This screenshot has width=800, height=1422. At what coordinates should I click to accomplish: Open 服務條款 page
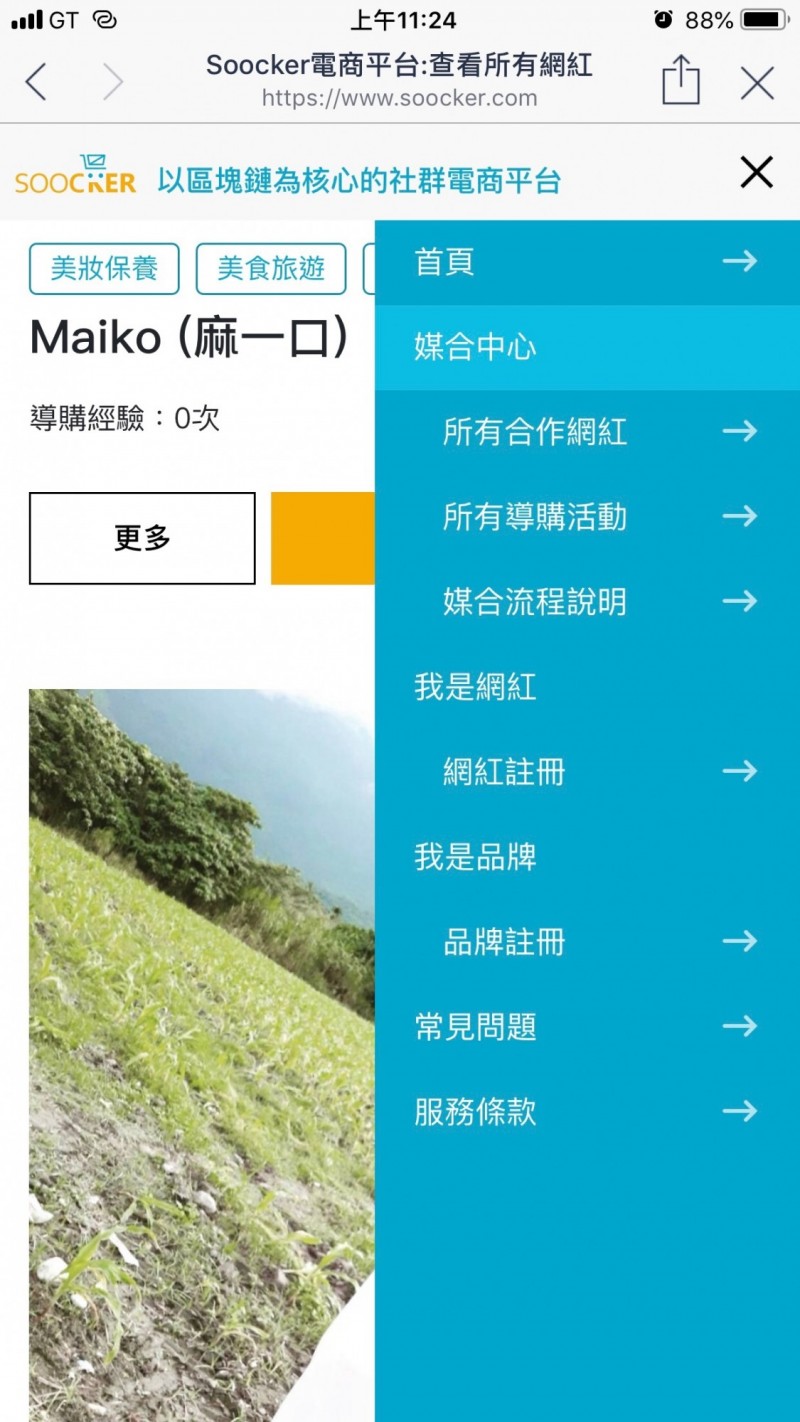pos(587,1112)
